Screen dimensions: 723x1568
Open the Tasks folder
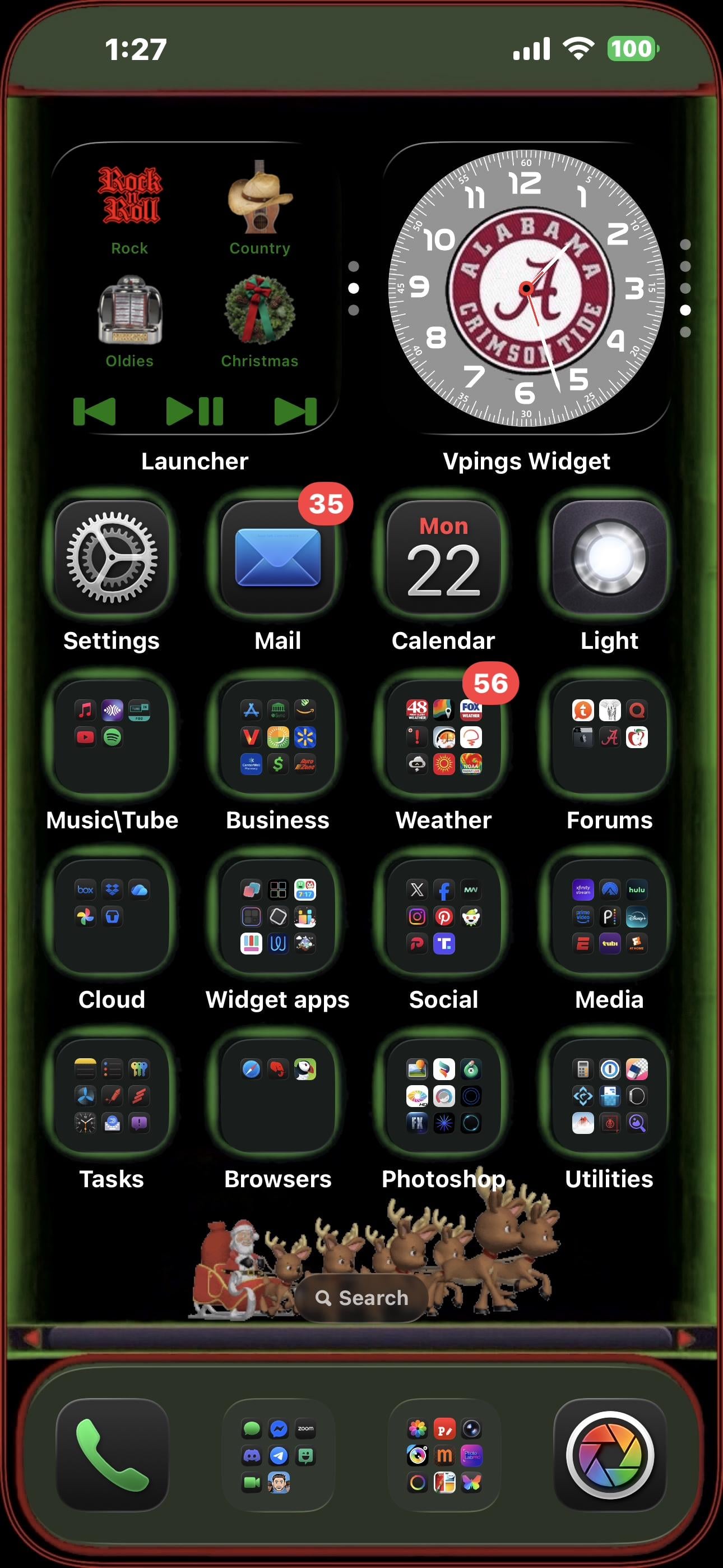pos(112,1096)
